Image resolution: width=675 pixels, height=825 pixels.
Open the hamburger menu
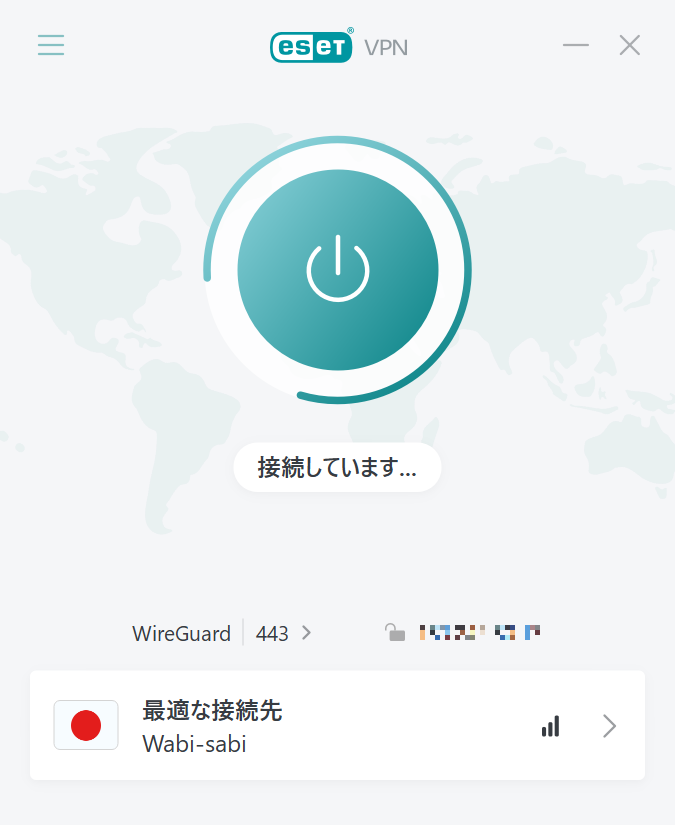click(51, 45)
